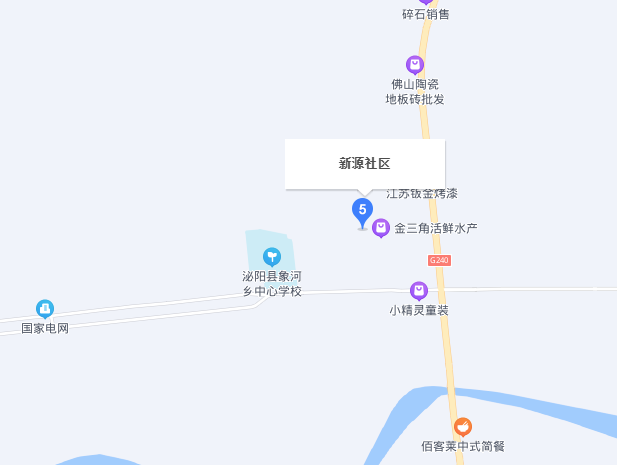Tap the blue marker numbered 5
The height and width of the screenshot is (465, 617).
(x=363, y=211)
